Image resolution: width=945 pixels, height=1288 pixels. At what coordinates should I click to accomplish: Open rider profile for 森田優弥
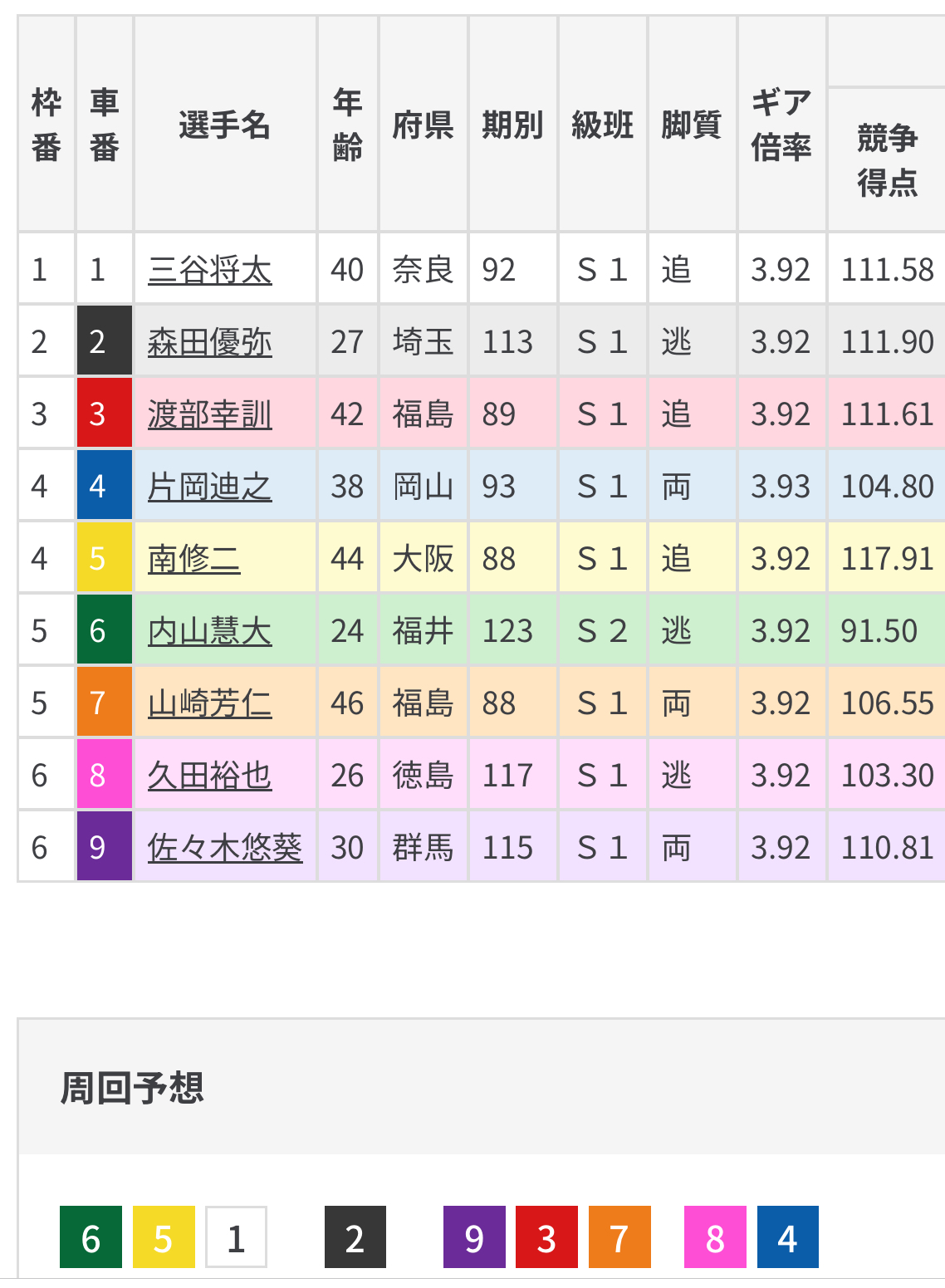coord(209,343)
